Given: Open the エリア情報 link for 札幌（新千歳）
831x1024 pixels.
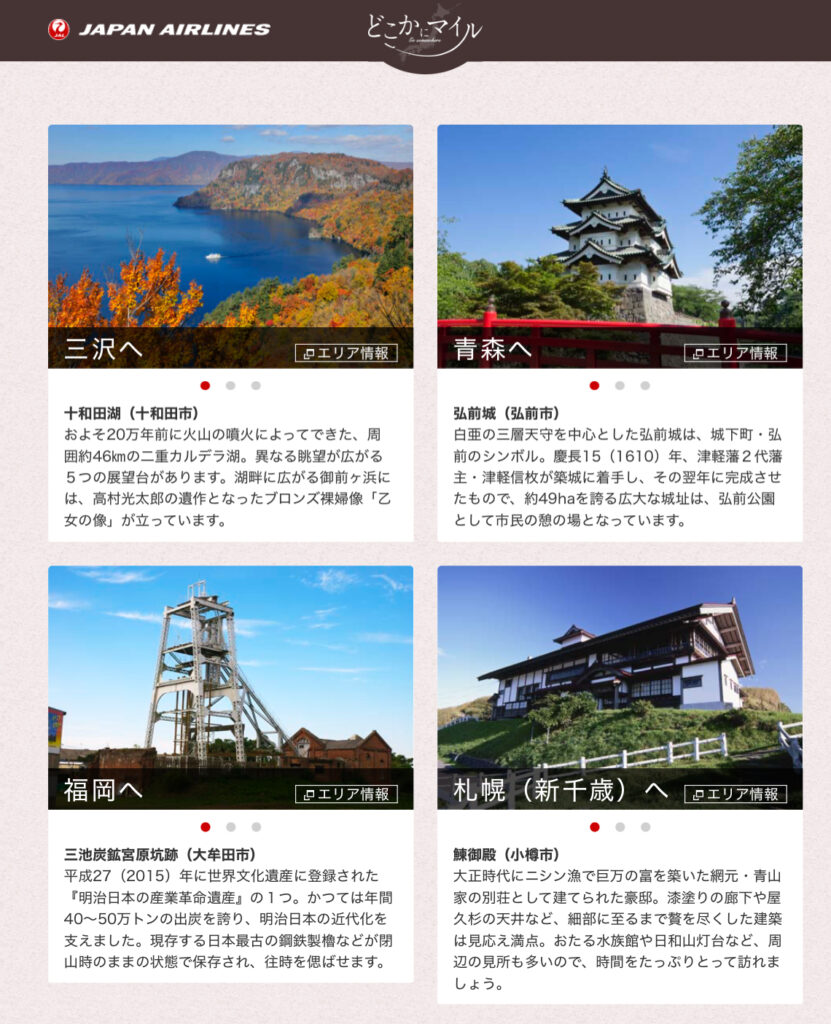Looking at the screenshot, I should pos(735,794).
